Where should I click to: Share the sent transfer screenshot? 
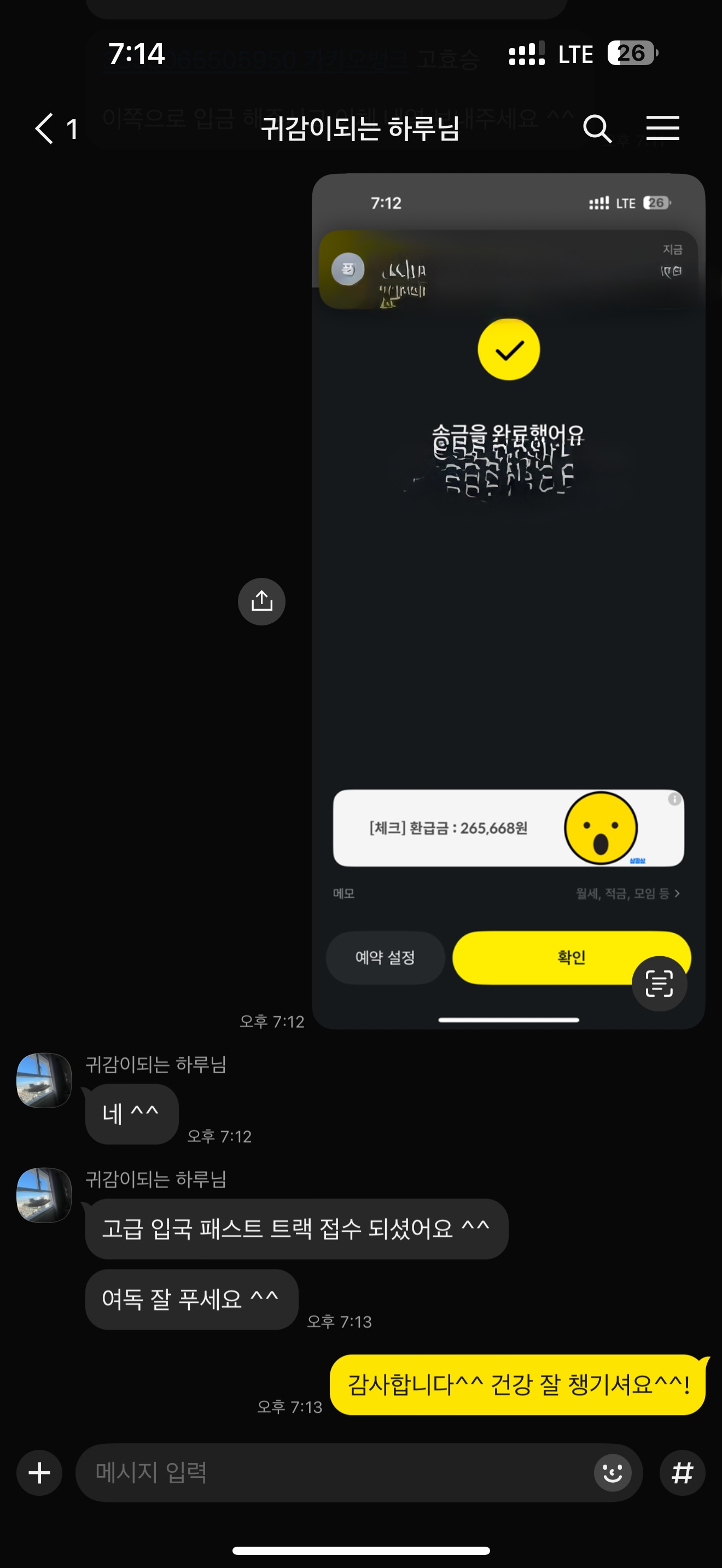point(261,601)
